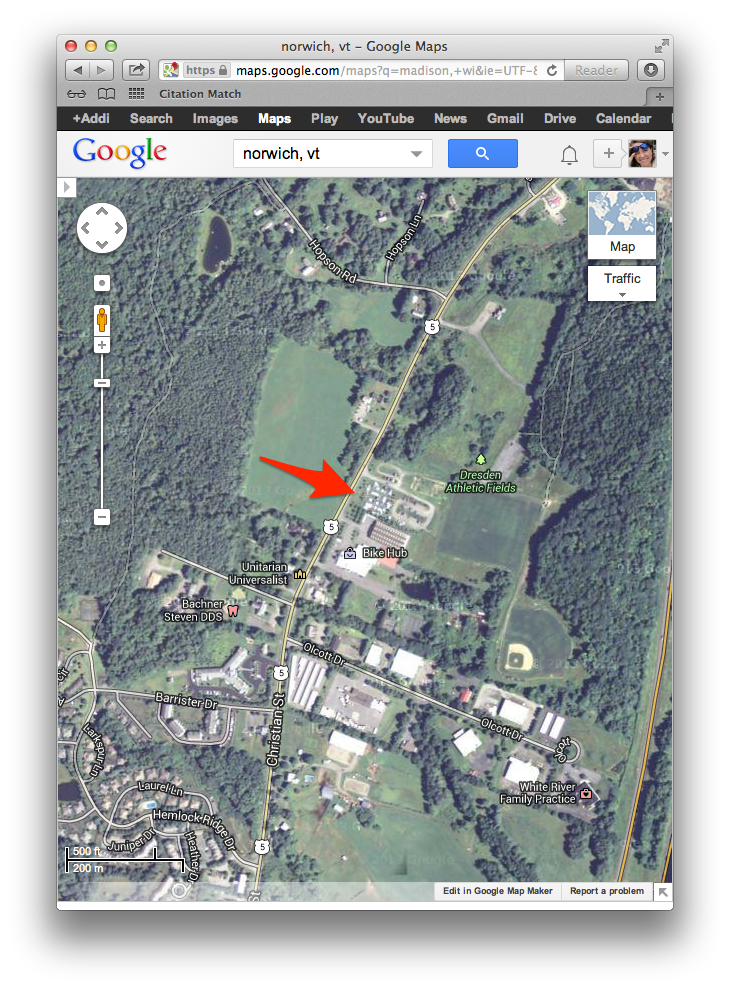This screenshot has height=989, width=730.
Task: Go to Gmail
Action: (505, 118)
